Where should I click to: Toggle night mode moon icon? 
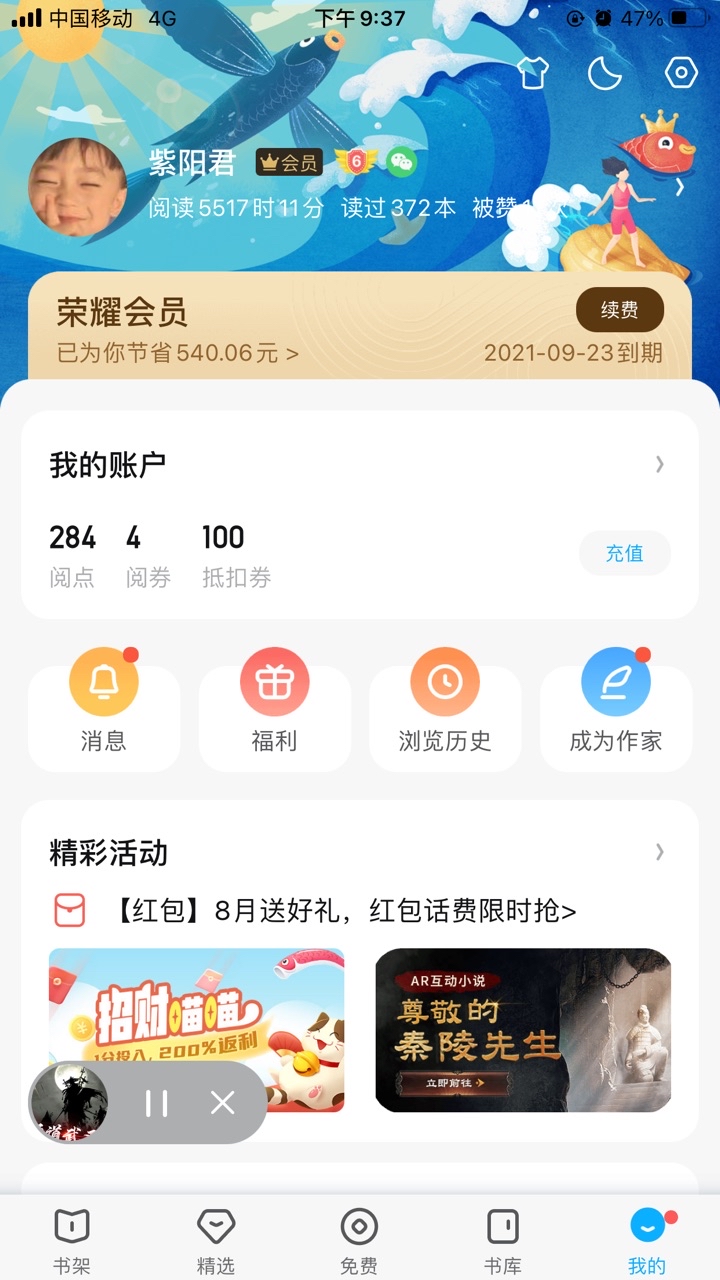(x=605, y=73)
